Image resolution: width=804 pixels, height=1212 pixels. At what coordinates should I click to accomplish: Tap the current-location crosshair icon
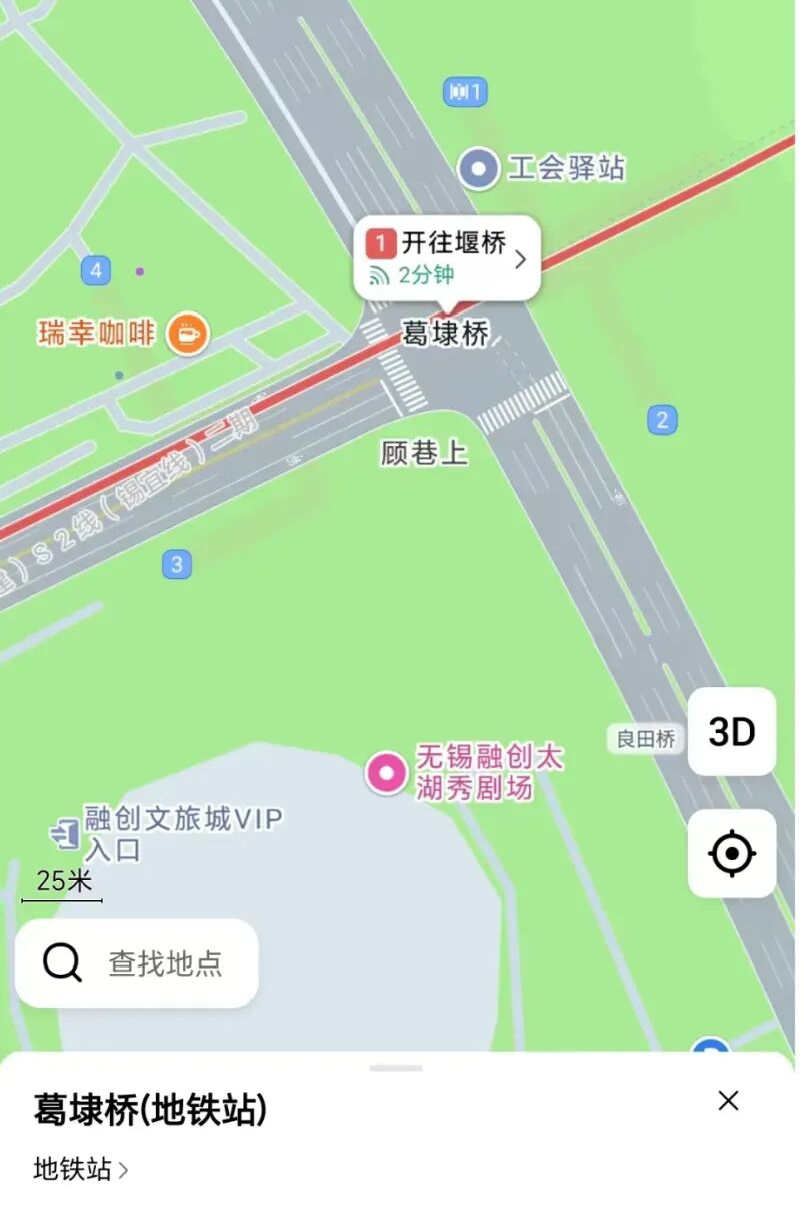731,852
